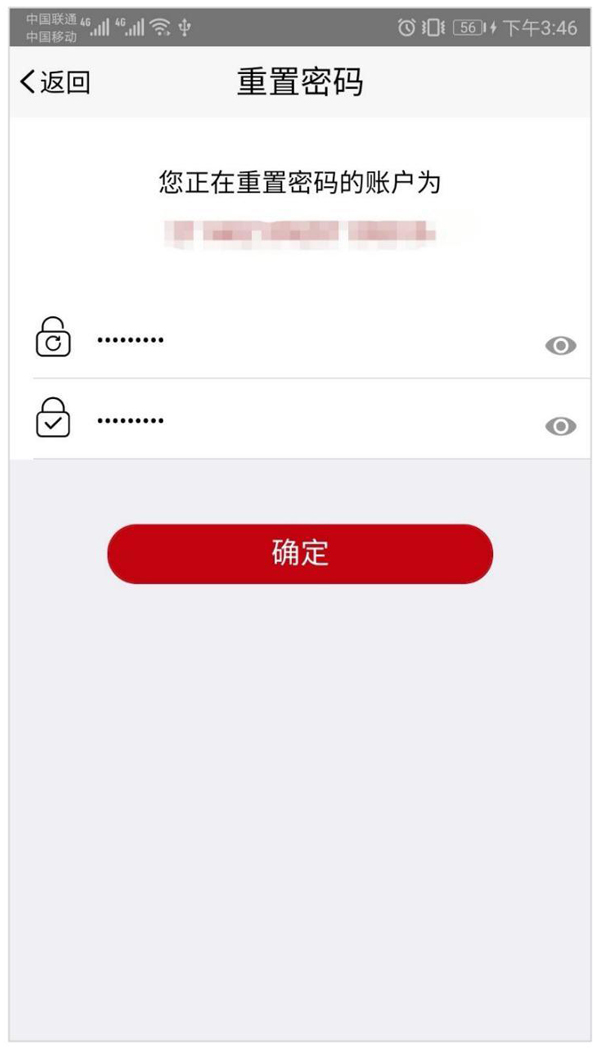
Task: Tap the new password input field
Action: [x=300, y=340]
